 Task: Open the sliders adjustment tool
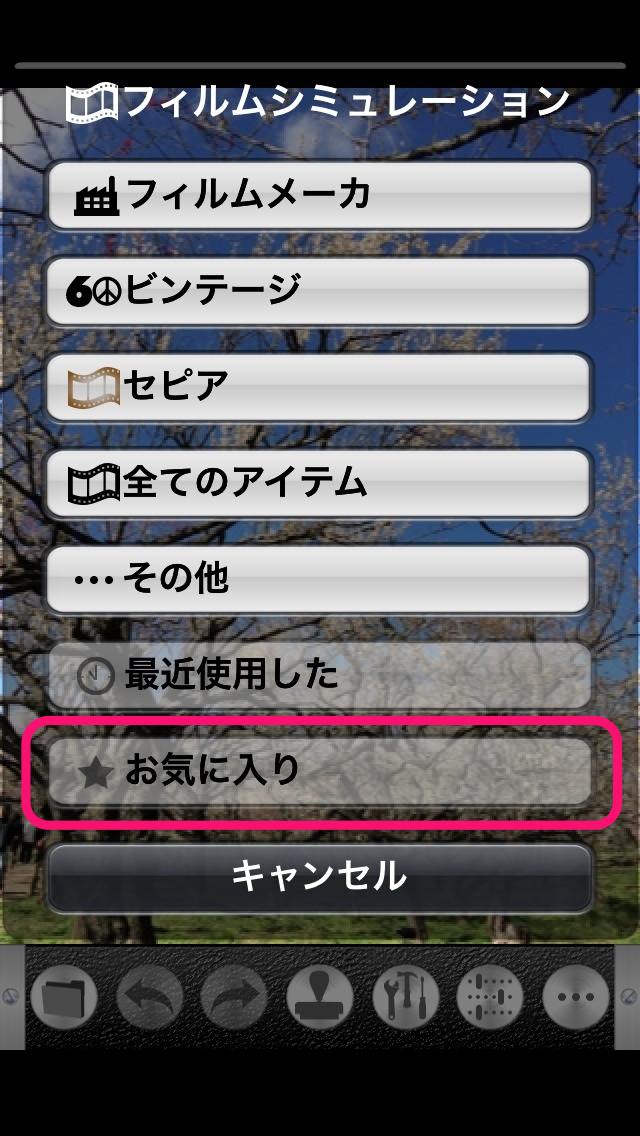pyautogui.click(x=490, y=997)
